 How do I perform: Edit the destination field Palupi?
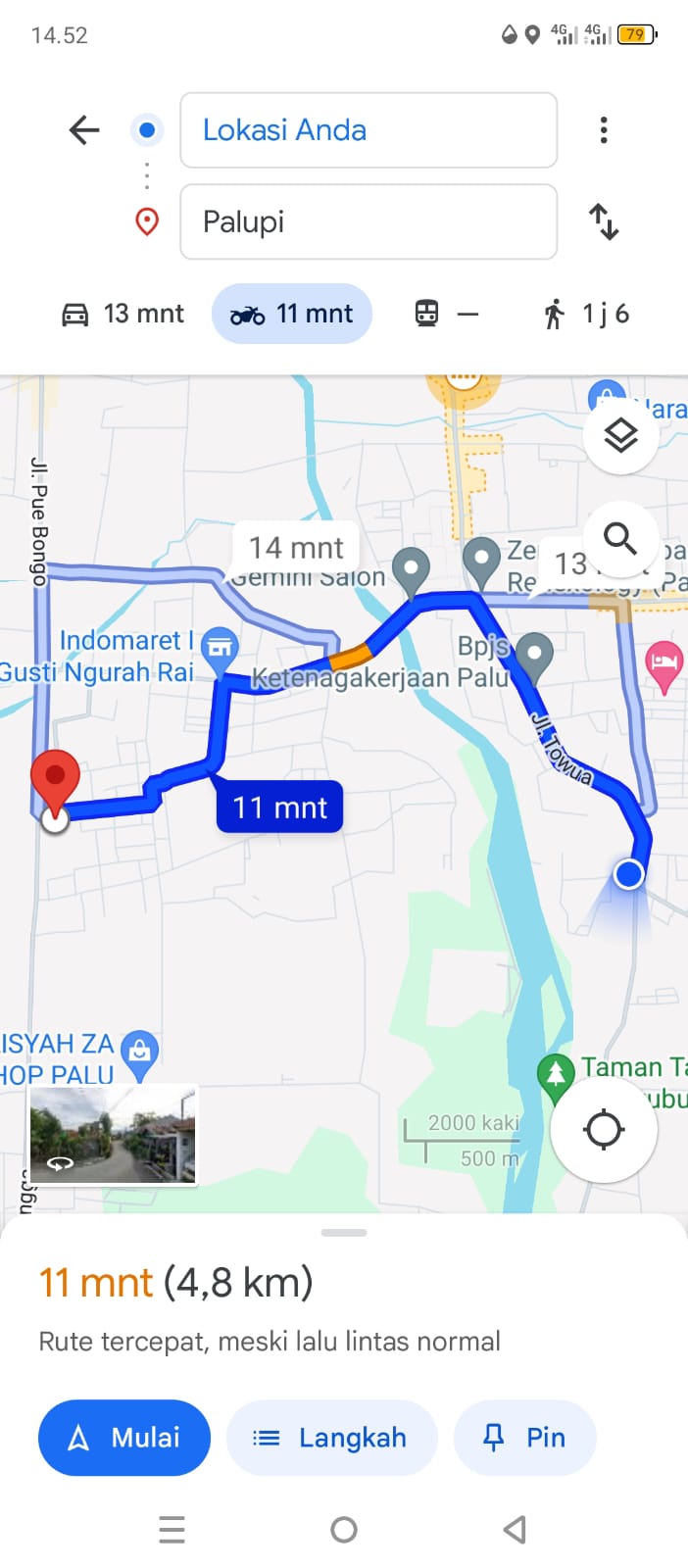(x=369, y=221)
